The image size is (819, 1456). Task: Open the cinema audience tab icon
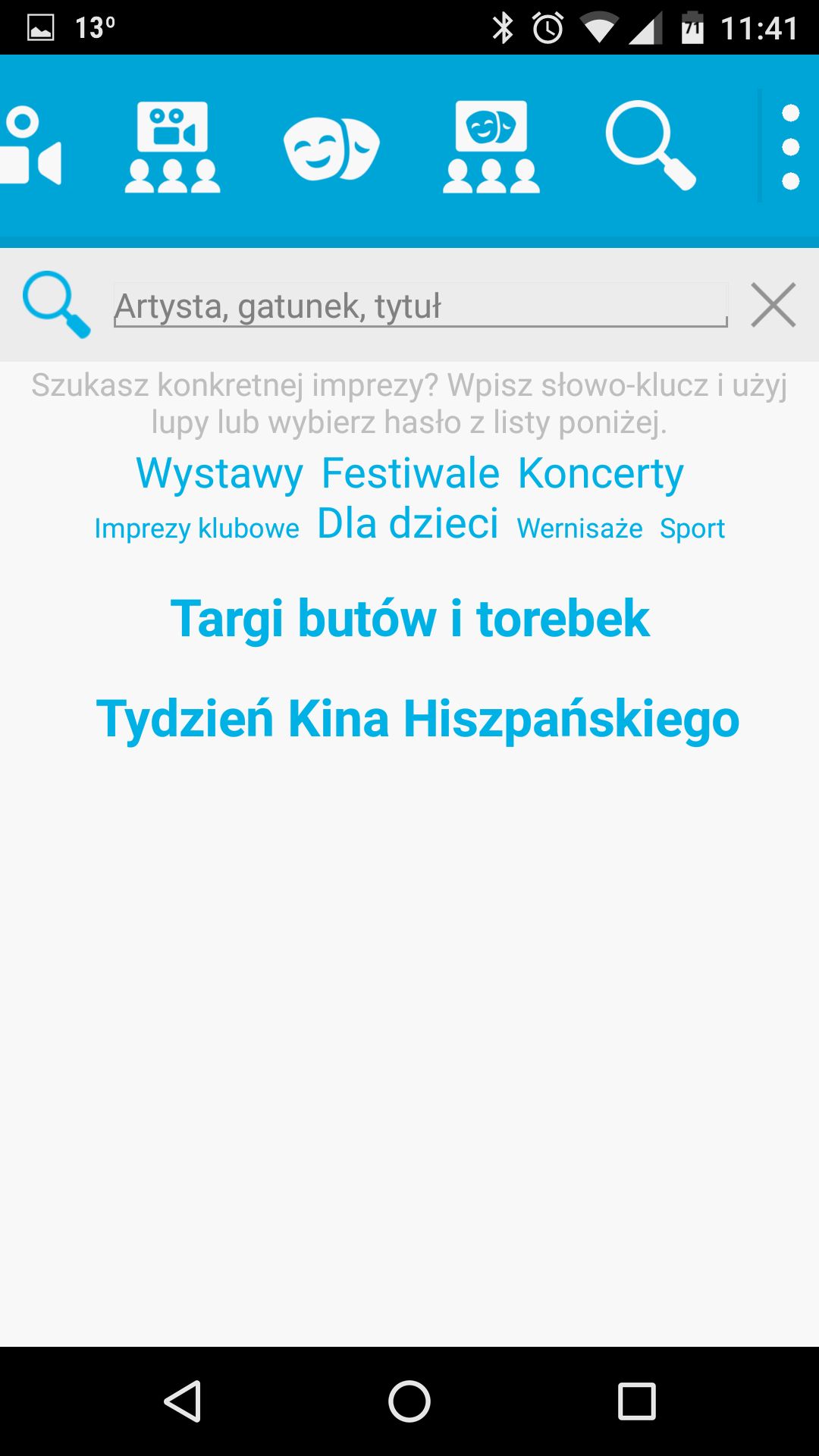(x=172, y=147)
